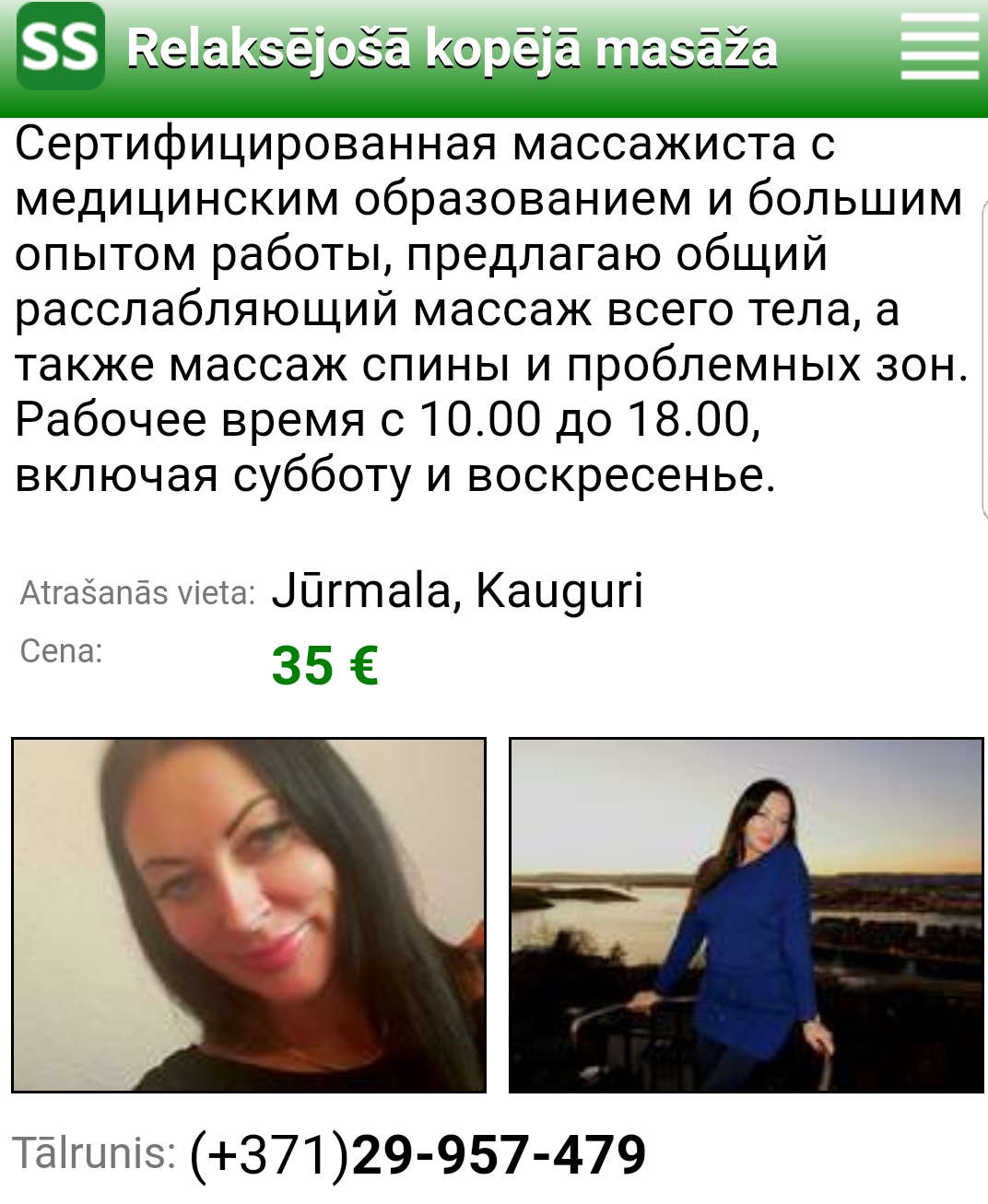Open the first close-up listing photo
This screenshot has height=1204, width=988.
249,915
